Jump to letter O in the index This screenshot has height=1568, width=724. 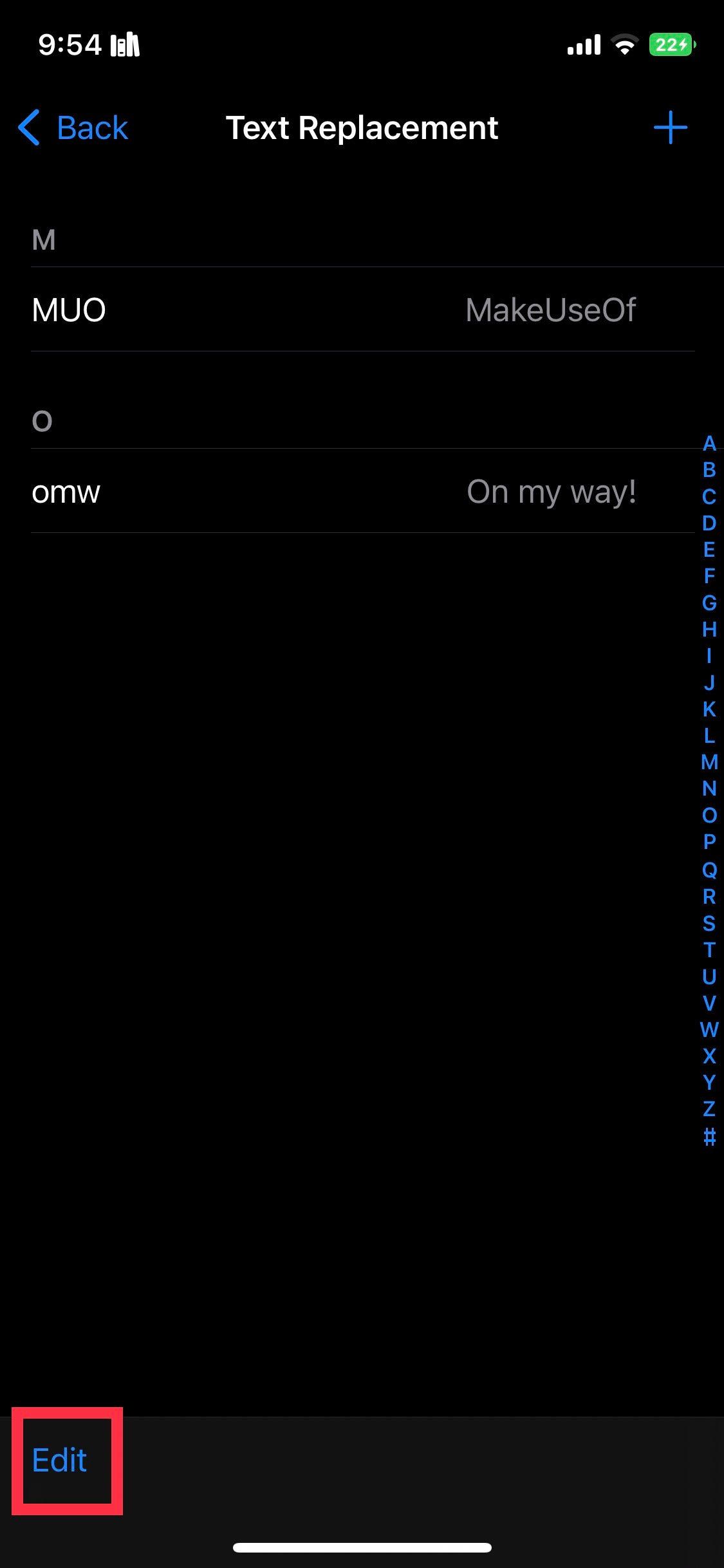click(709, 816)
